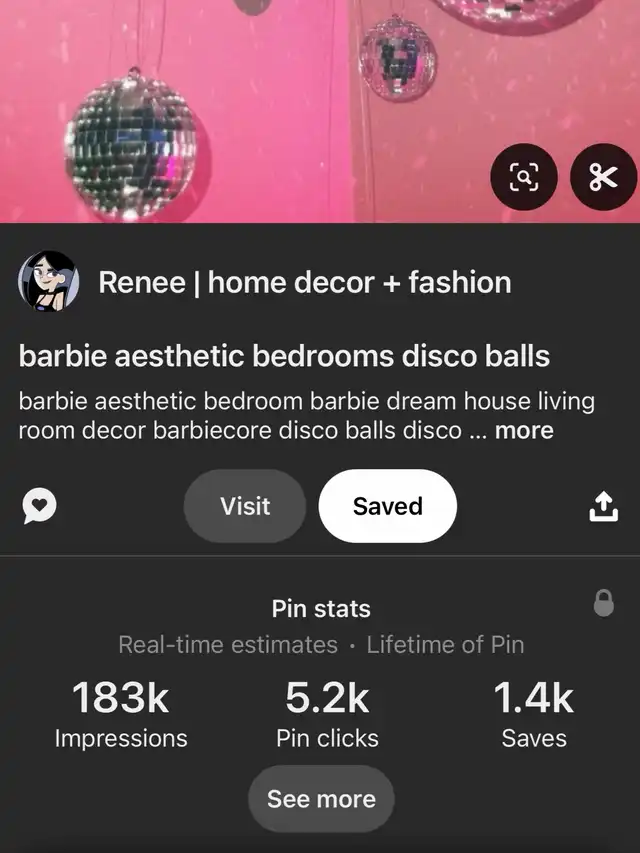Viewport: 640px width, 853px height.
Task: Open Renee | home decor + fashion profile
Action: coord(304,282)
